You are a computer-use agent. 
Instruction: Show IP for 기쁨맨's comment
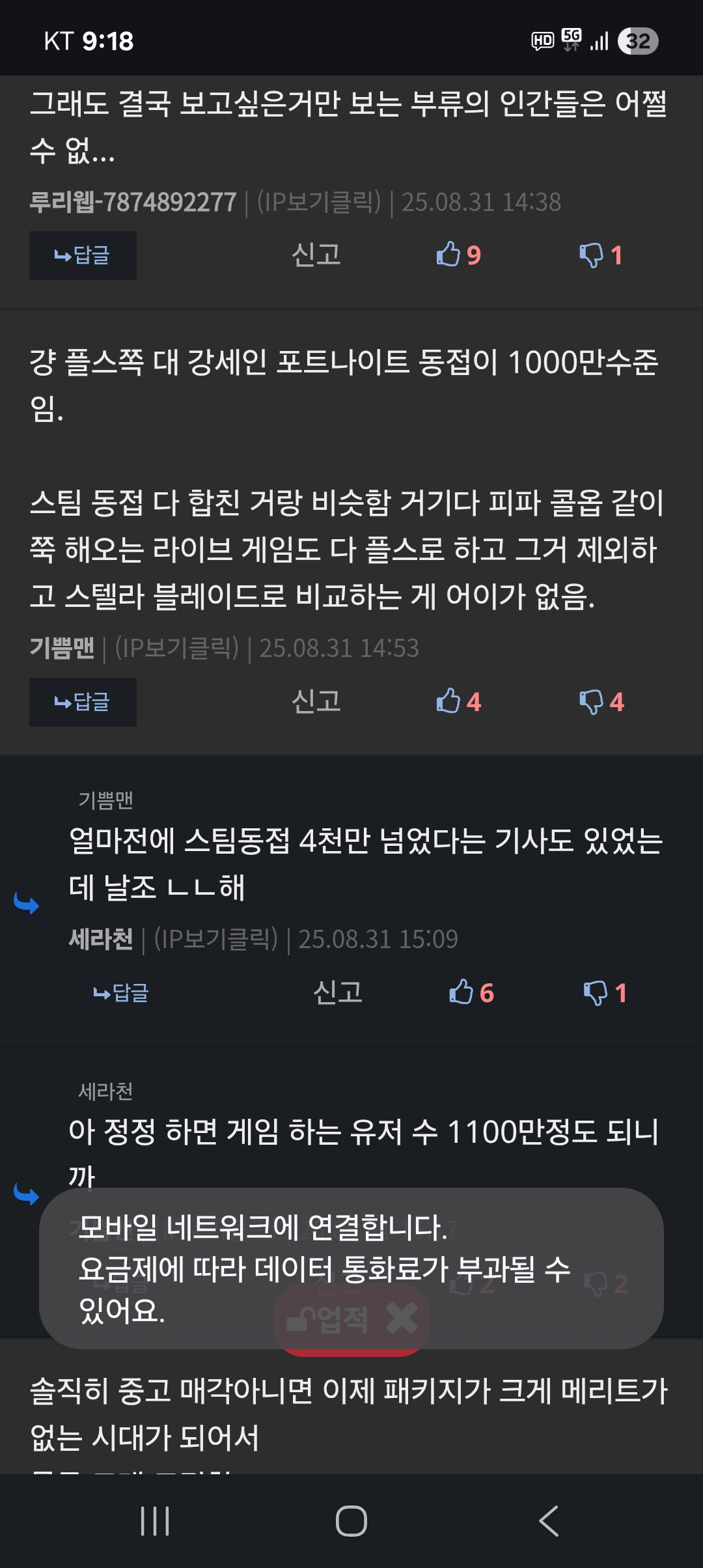[177, 648]
